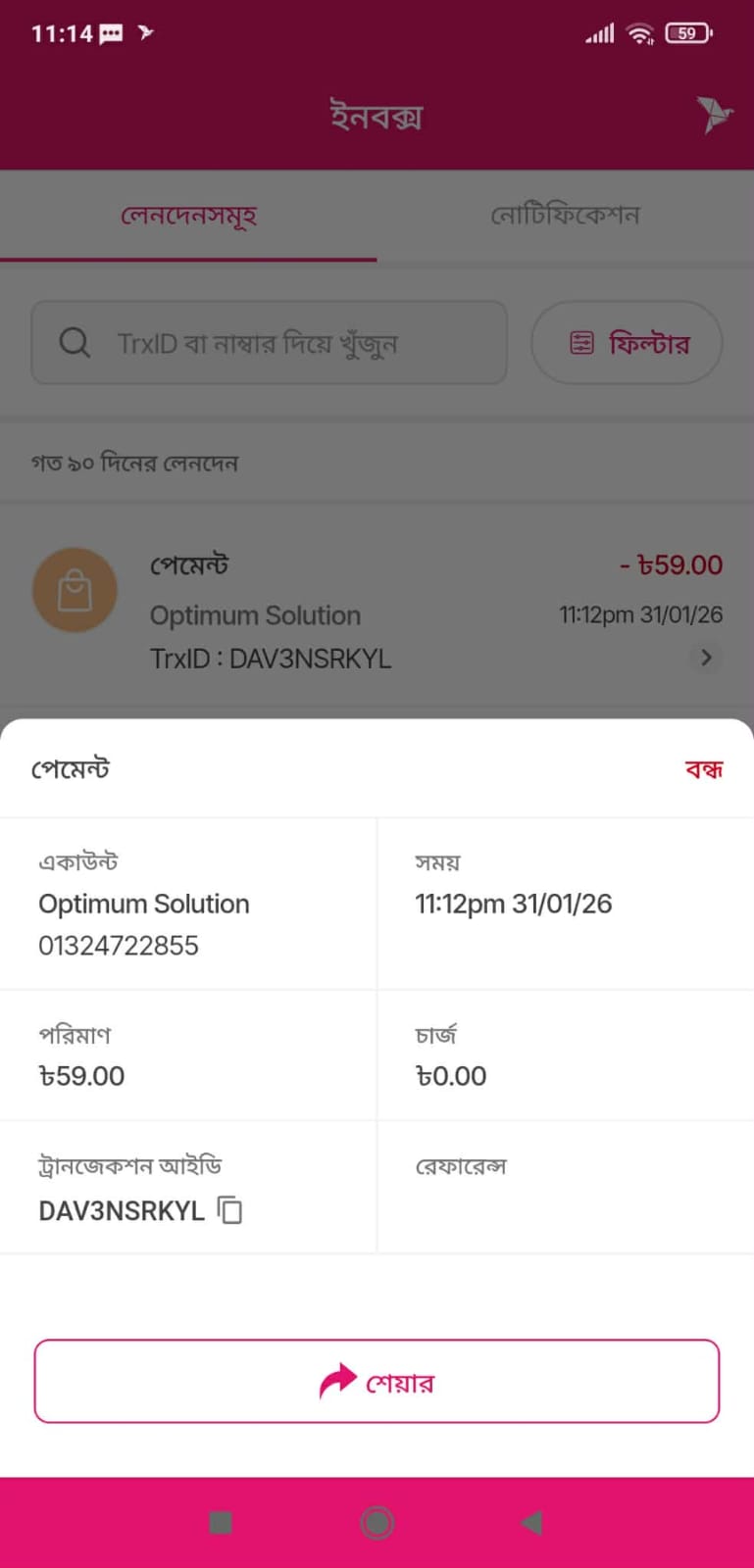
Task: Tap the bKash bird icon in header
Action: point(714,114)
